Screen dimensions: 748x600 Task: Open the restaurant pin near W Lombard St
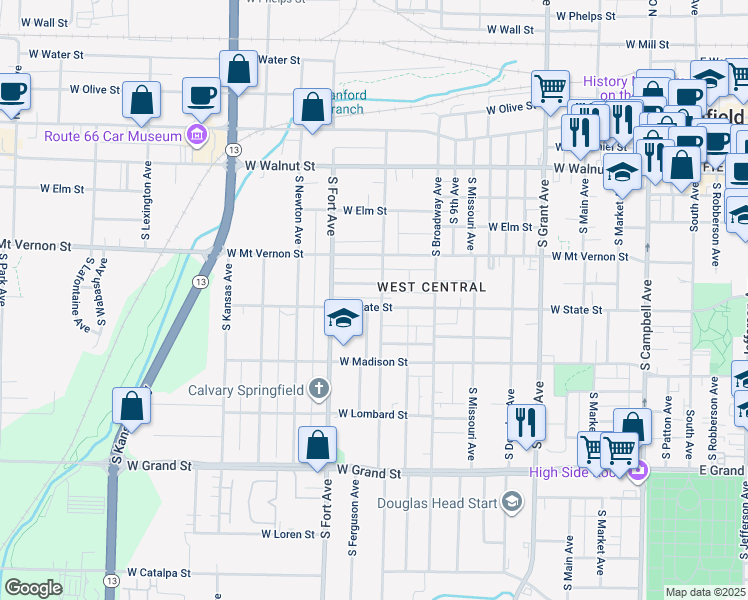(x=526, y=422)
